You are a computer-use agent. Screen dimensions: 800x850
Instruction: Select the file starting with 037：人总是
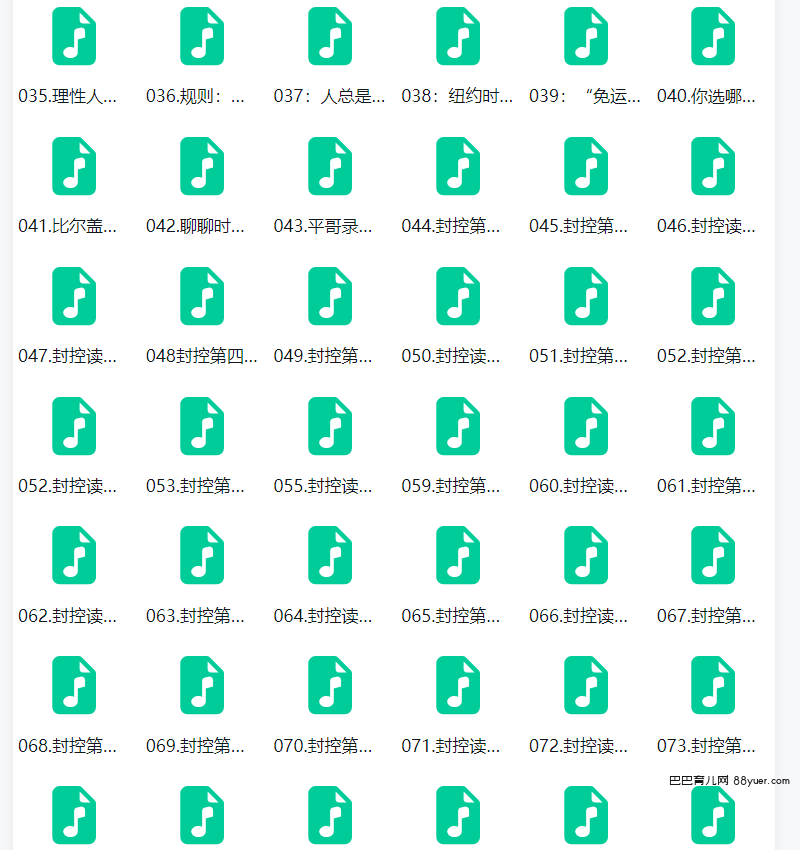click(330, 37)
